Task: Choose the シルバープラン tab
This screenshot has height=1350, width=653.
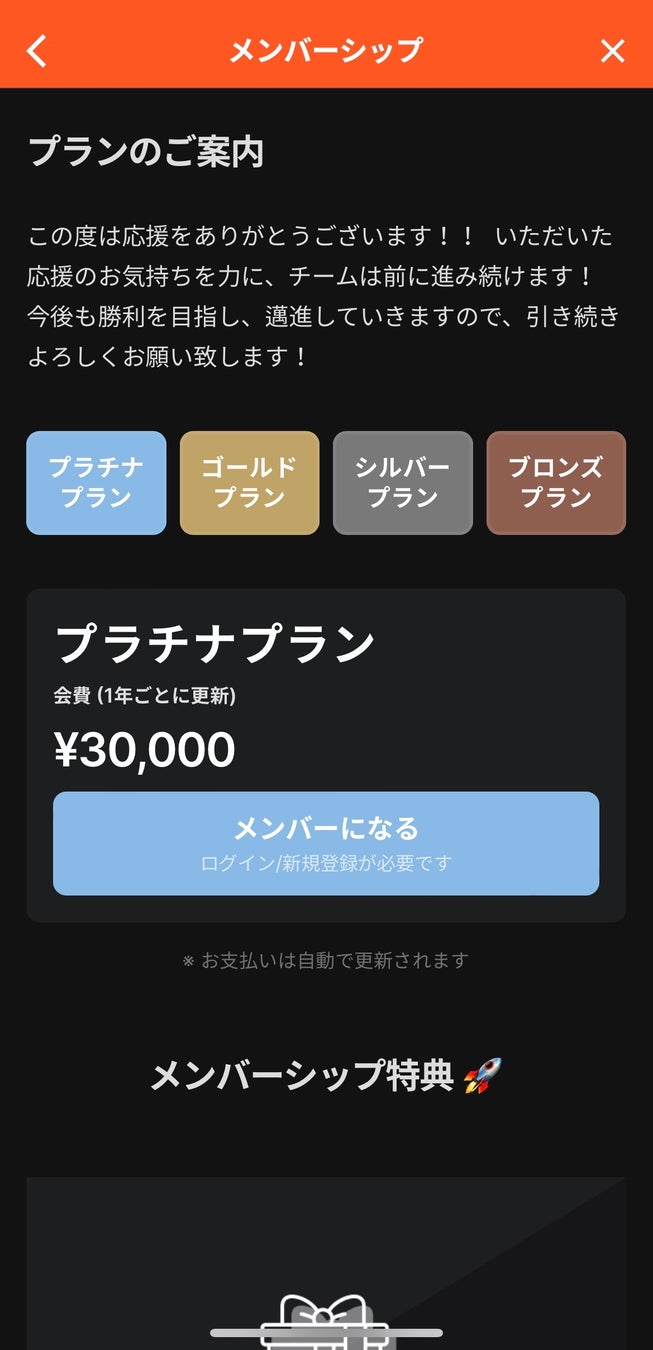Action: (x=402, y=483)
